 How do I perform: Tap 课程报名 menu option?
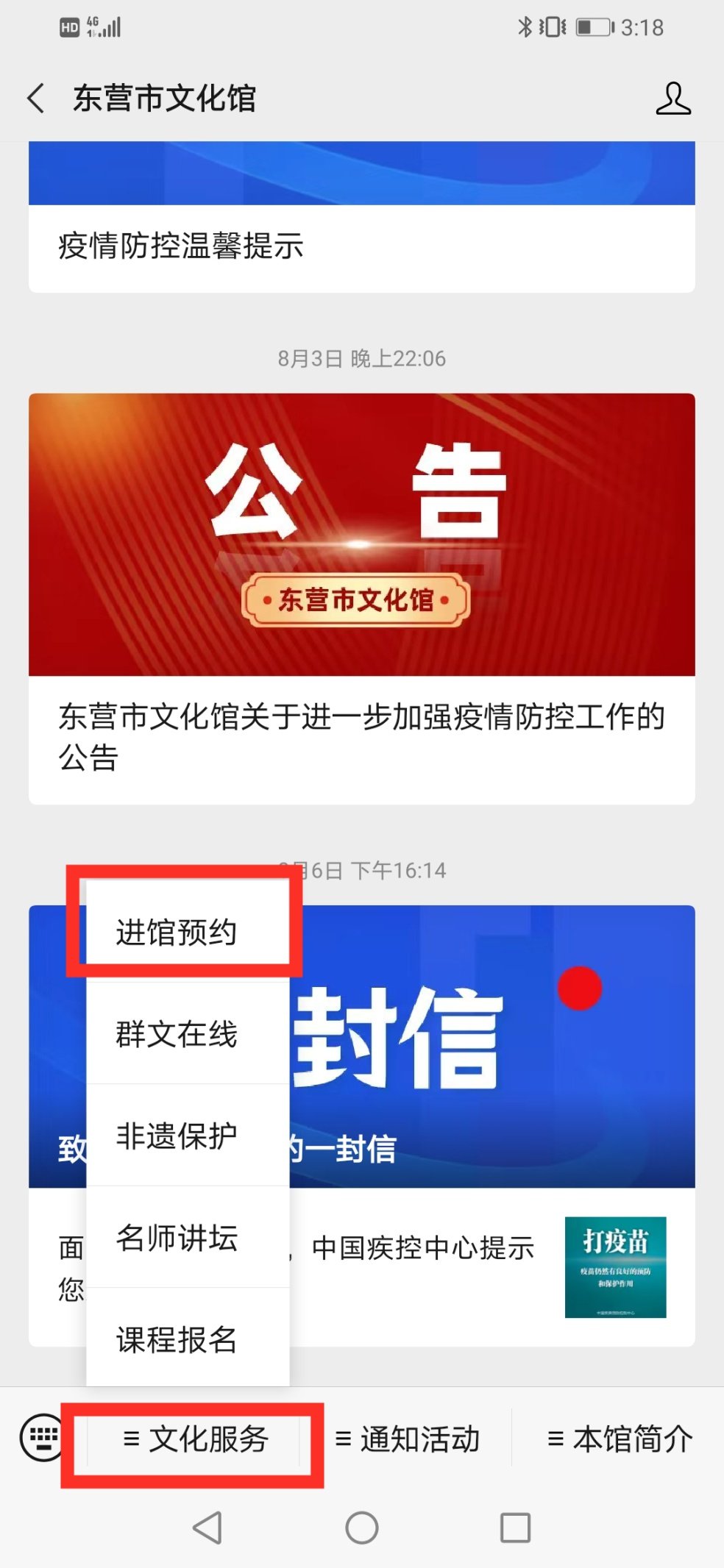[177, 1339]
